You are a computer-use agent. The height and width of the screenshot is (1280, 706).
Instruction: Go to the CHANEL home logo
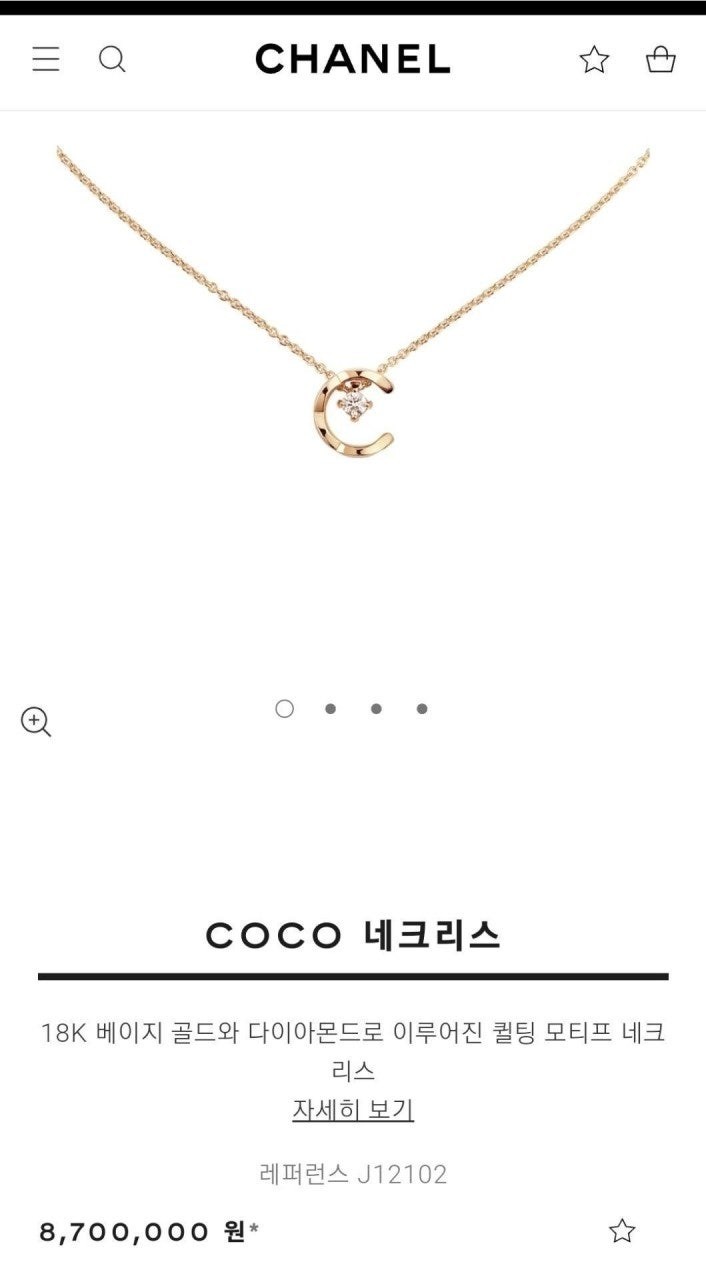tap(352, 60)
